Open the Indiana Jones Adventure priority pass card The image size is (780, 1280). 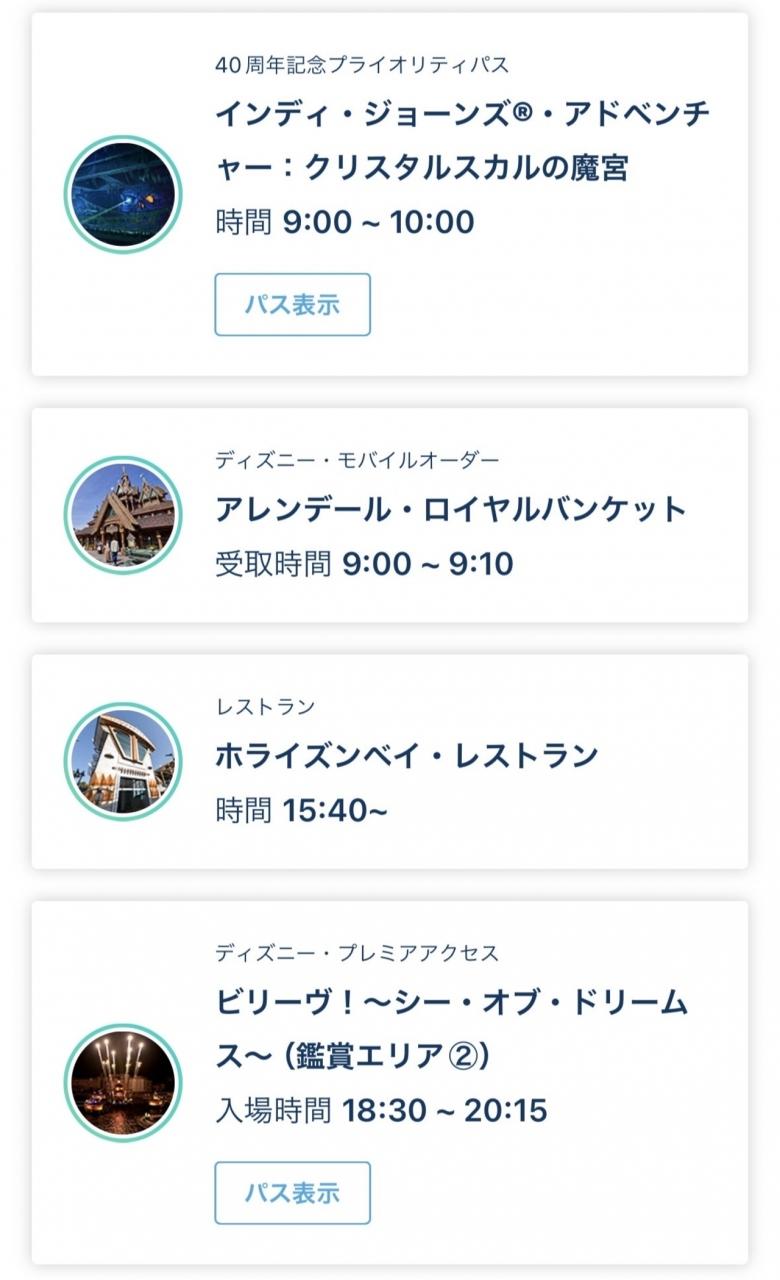(x=390, y=194)
